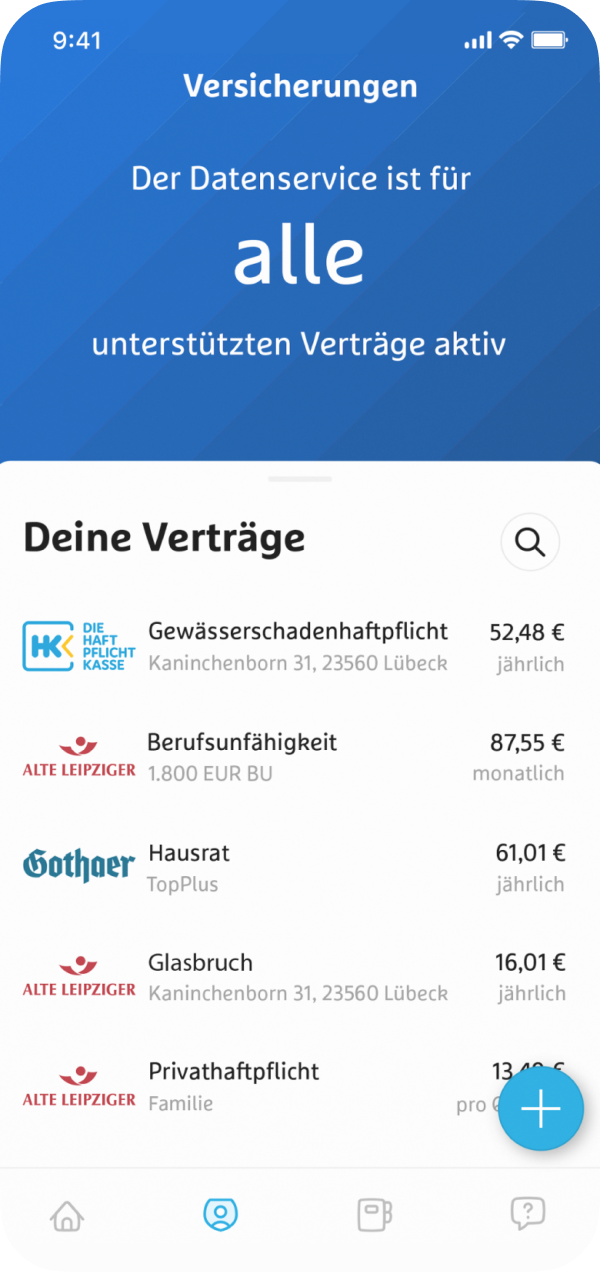View the Hausrat TopPlus contract

(188, 867)
